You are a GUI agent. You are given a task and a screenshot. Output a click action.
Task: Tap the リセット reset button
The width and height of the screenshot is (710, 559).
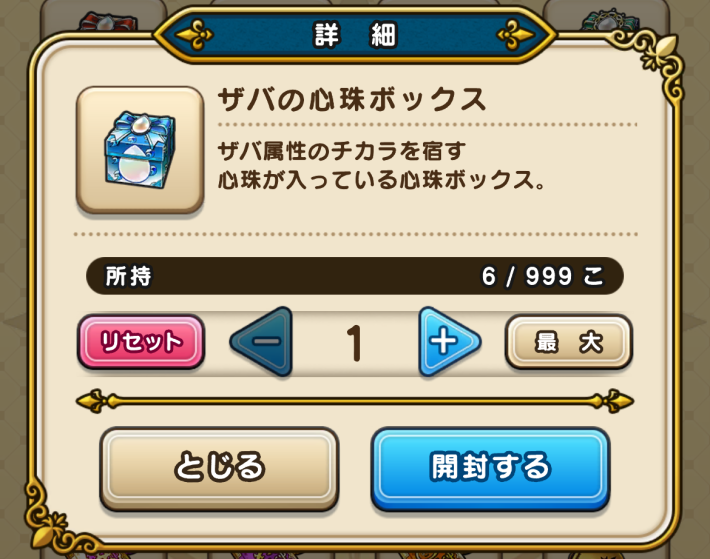pyautogui.click(x=141, y=342)
